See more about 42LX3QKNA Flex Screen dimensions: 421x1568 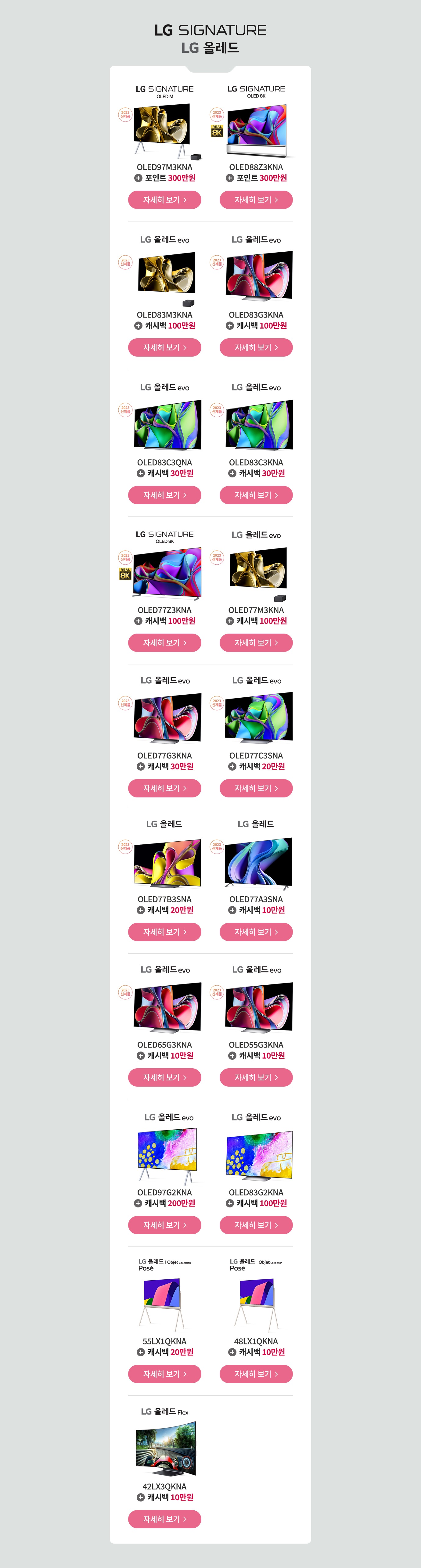pos(164,1519)
